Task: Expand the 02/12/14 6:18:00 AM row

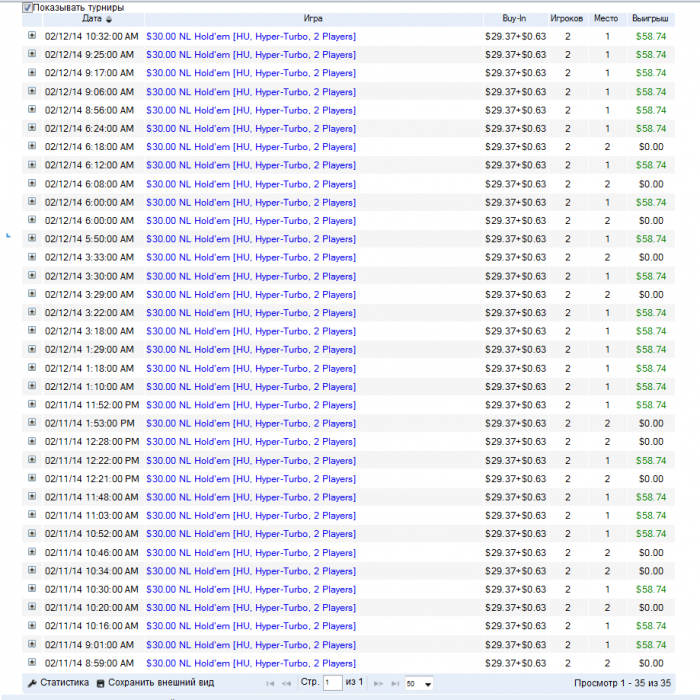Action: [32, 147]
